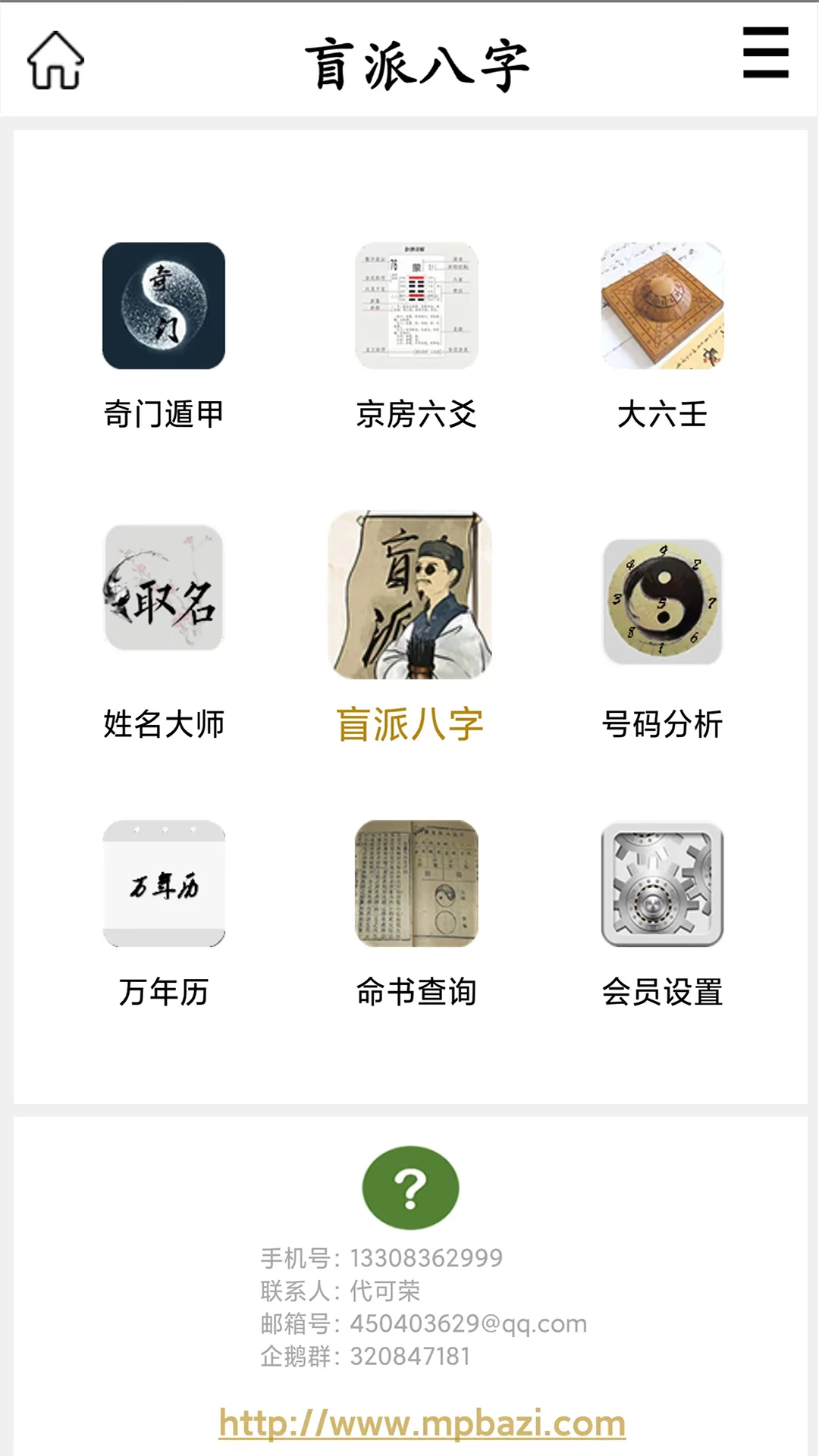
Task: Tap the yin-yang clock thumbnail
Action: (660, 603)
